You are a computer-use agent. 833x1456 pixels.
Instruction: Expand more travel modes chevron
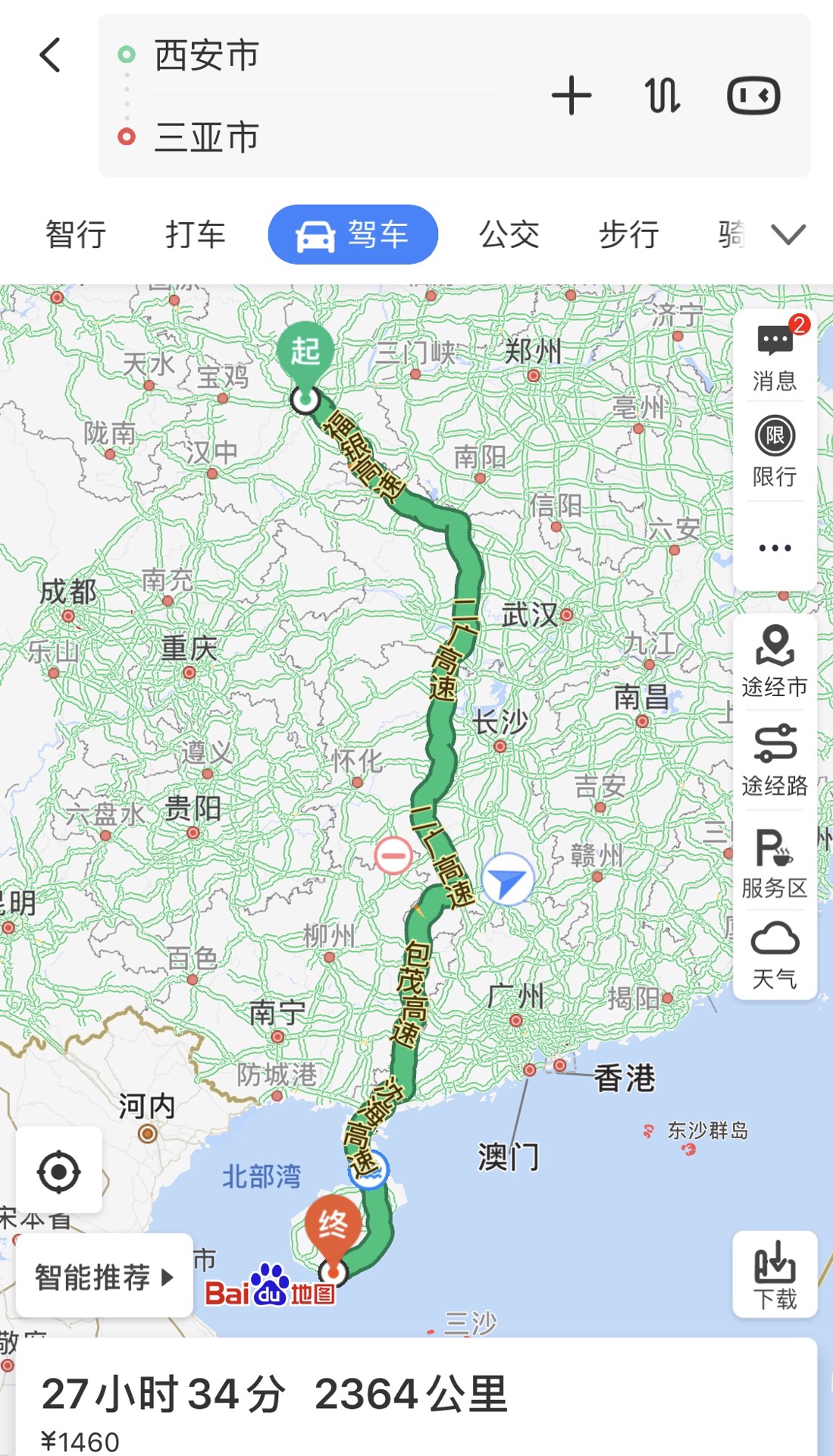pyautogui.click(x=788, y=234)
